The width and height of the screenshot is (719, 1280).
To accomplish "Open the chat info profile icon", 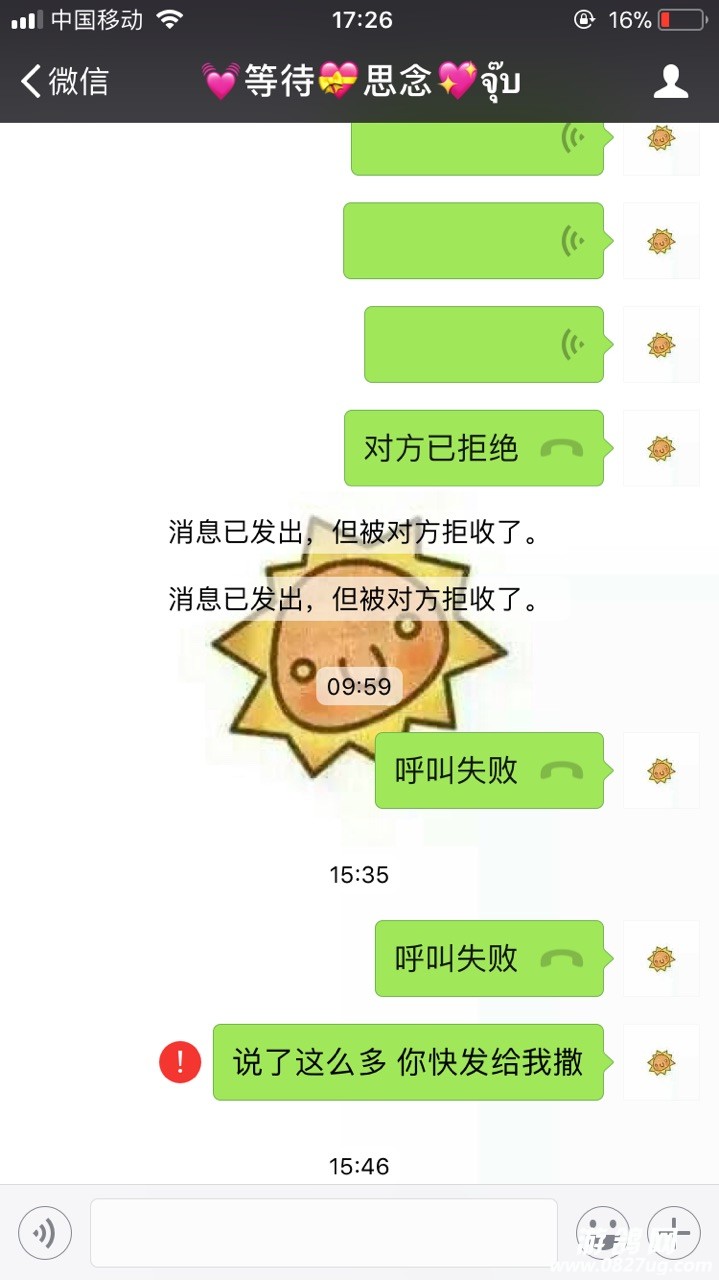I will pyautogui.click(x=671, y=81).
